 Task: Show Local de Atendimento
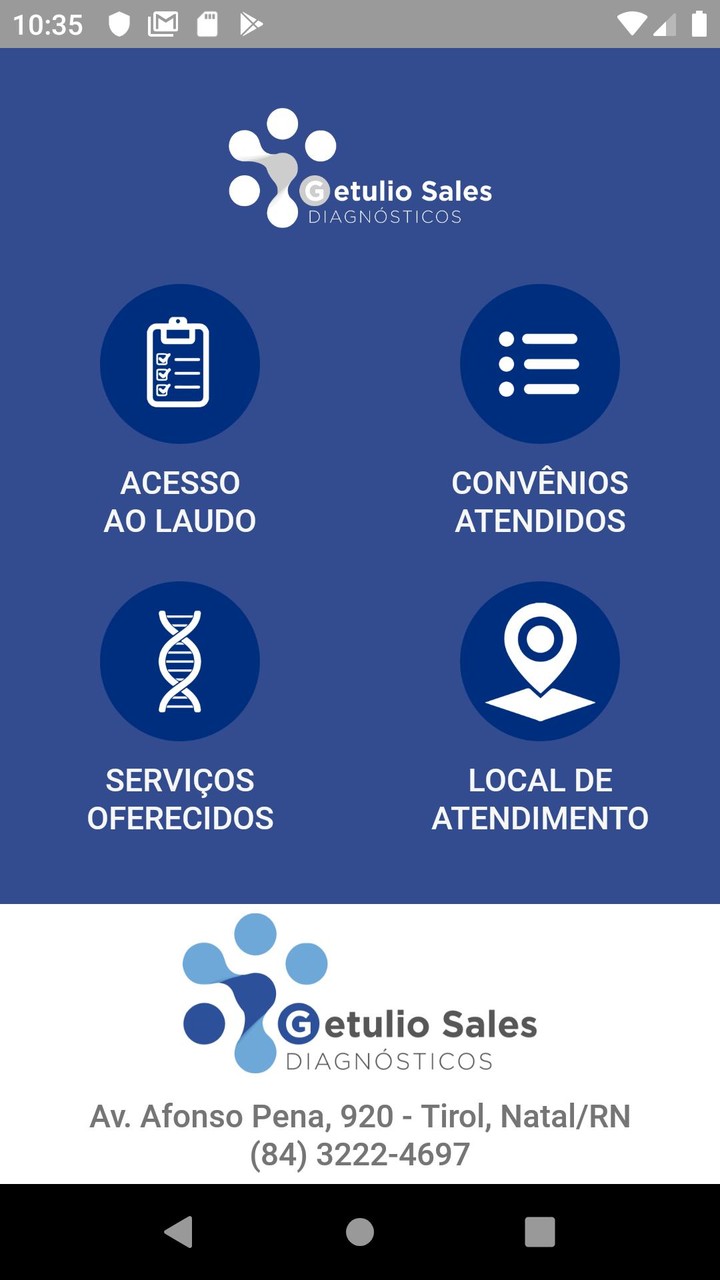(540, 661)
